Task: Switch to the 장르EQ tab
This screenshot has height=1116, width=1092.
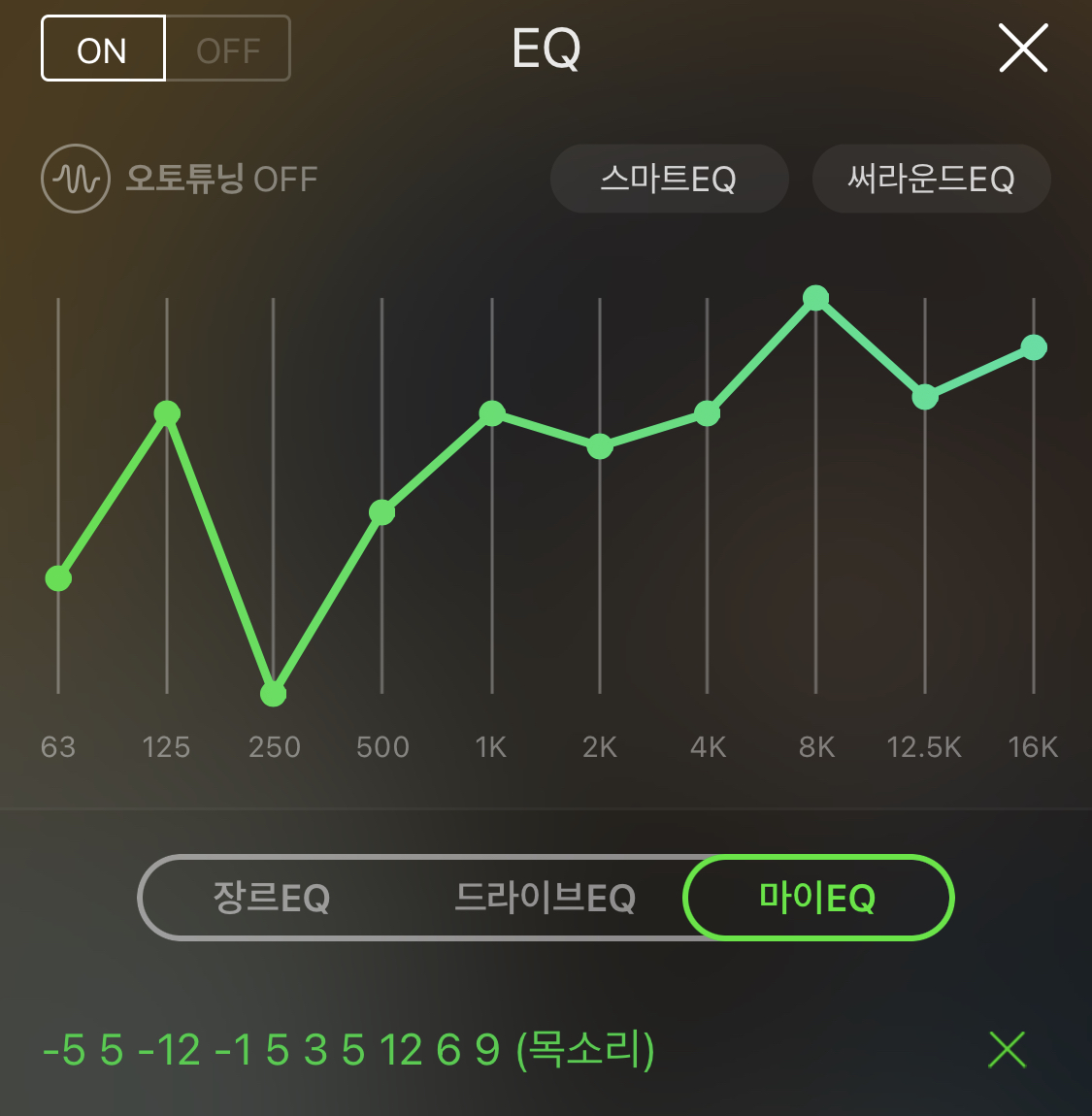Action: 272,898
